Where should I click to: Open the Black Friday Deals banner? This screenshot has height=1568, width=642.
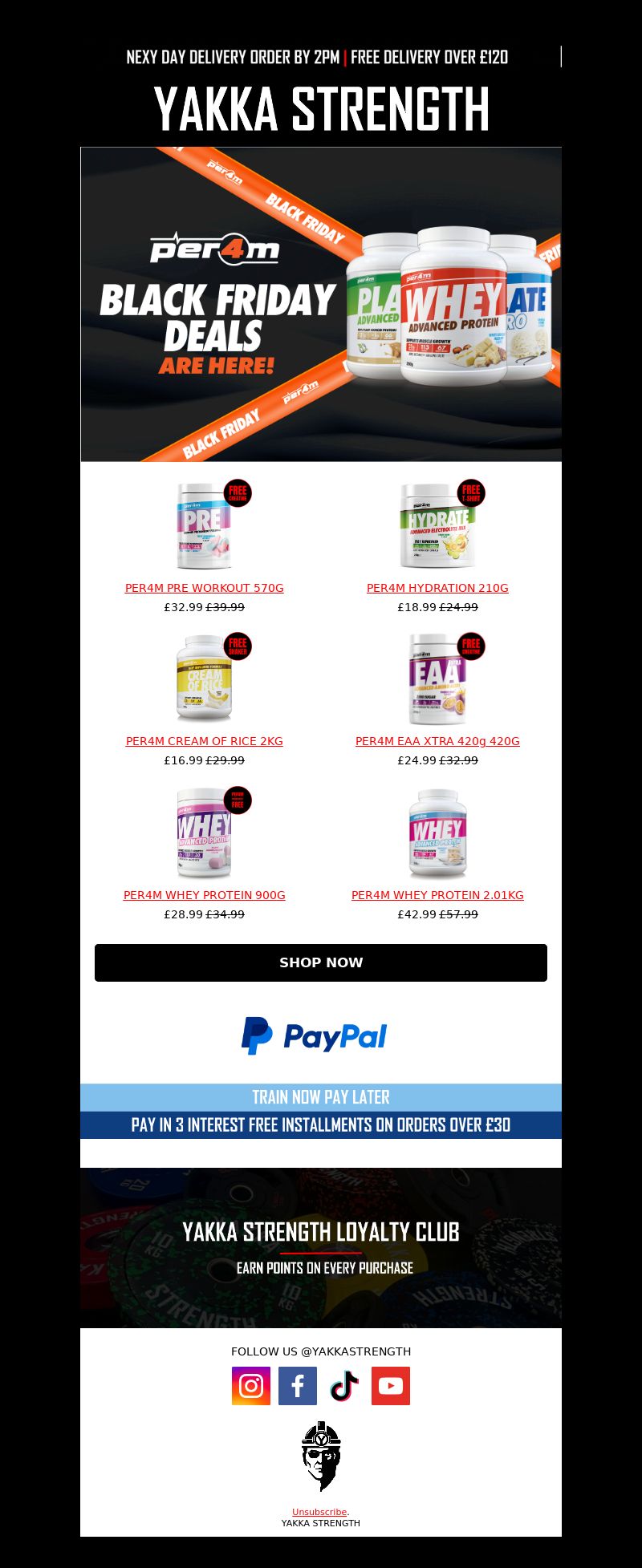(x=321, y=305)
